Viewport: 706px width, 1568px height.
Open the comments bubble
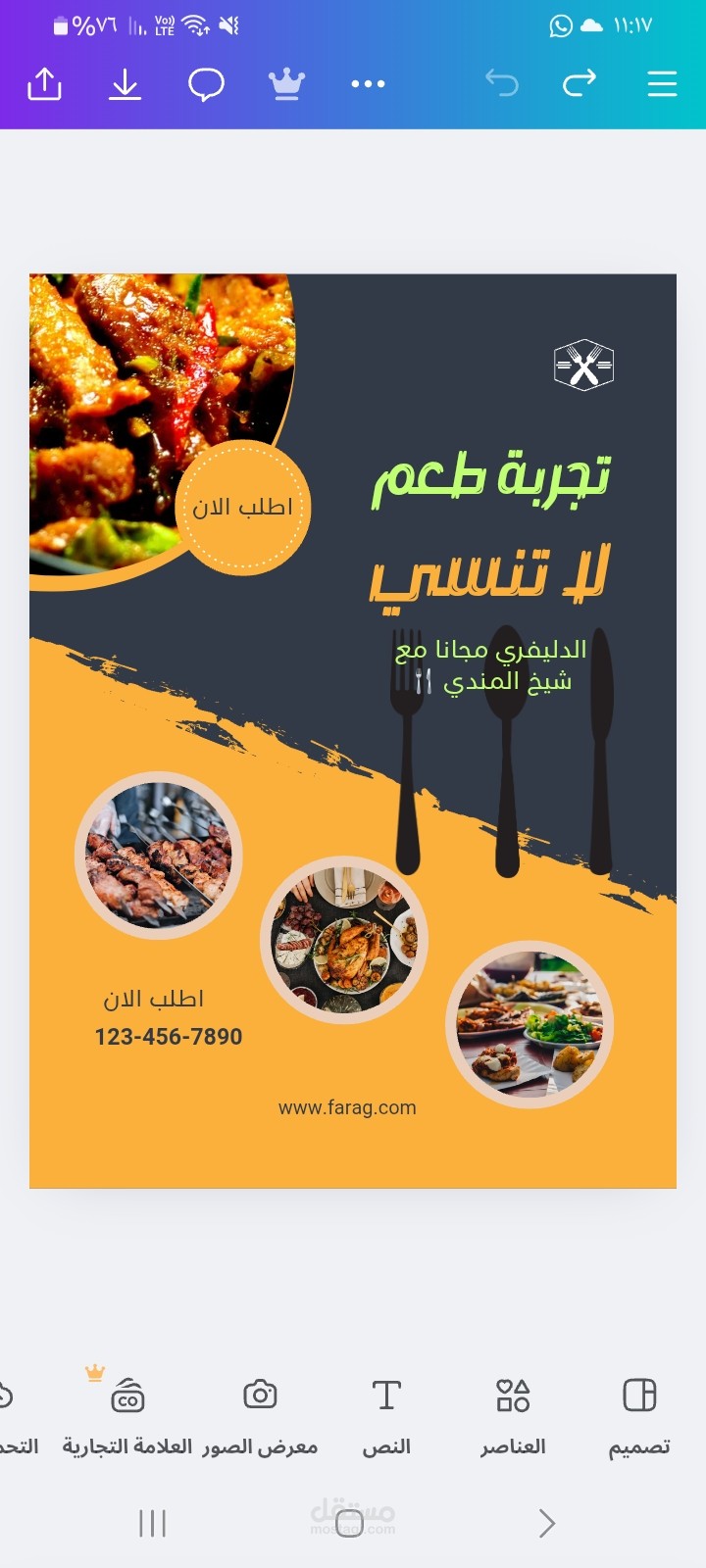click(x=206, y=85)
